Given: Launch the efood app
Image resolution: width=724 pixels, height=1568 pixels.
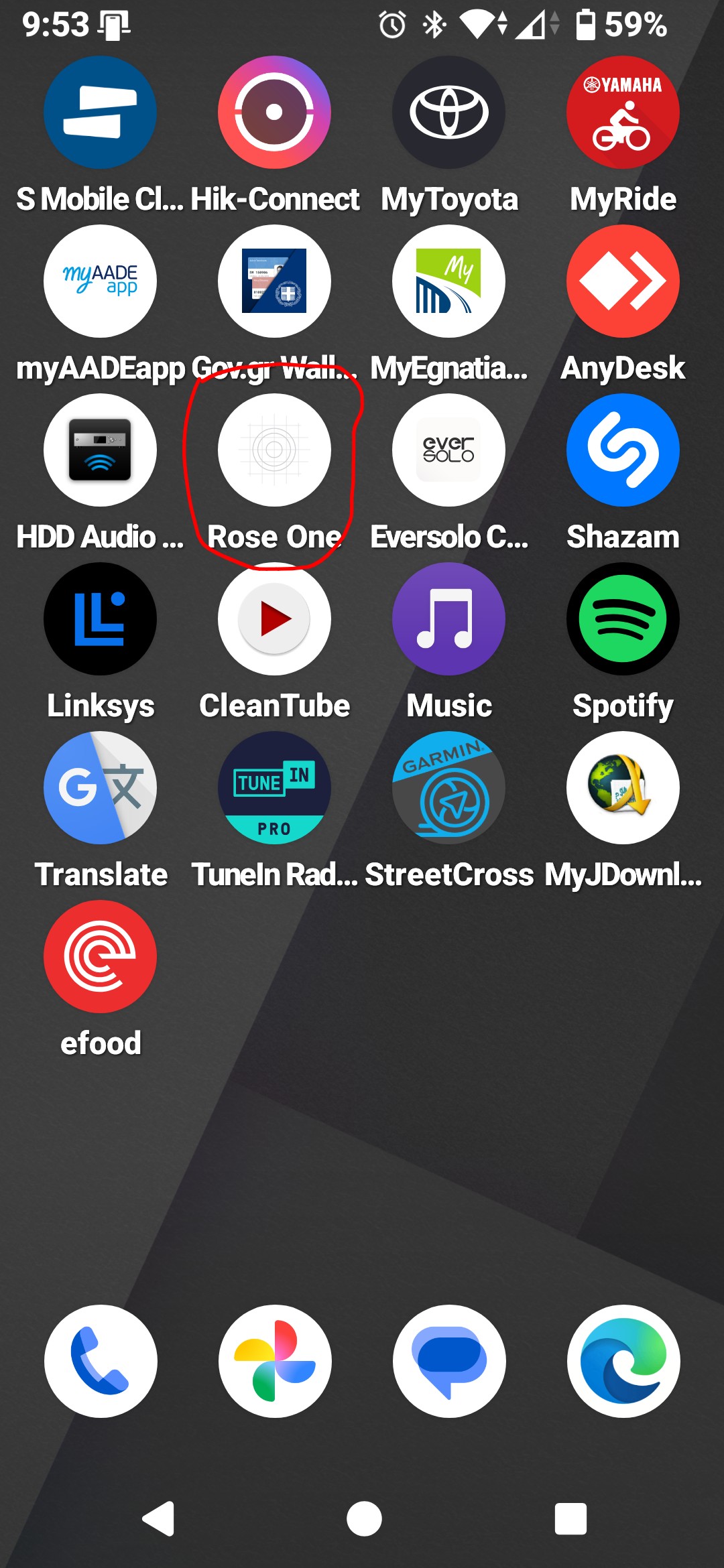Looking at the screenshot, I should coord(100,956).
